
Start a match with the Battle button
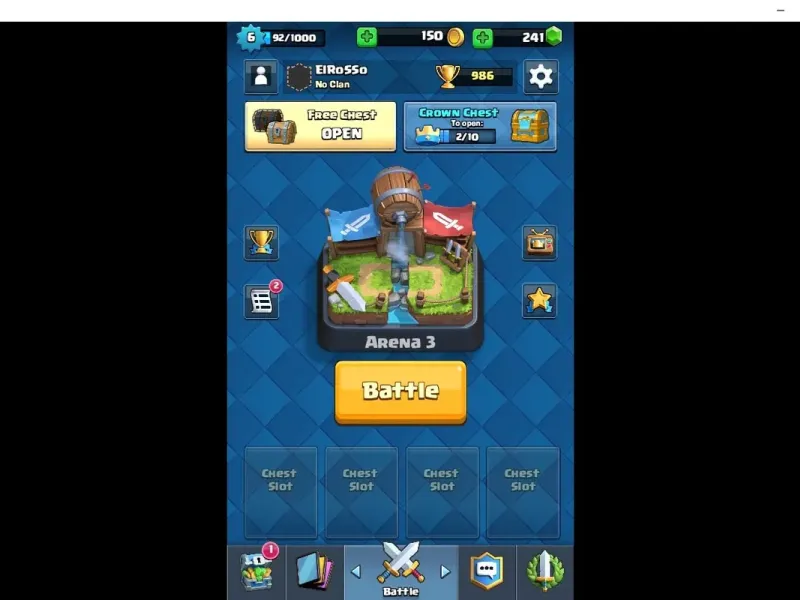pyautogui.click(x=400, y=391)
